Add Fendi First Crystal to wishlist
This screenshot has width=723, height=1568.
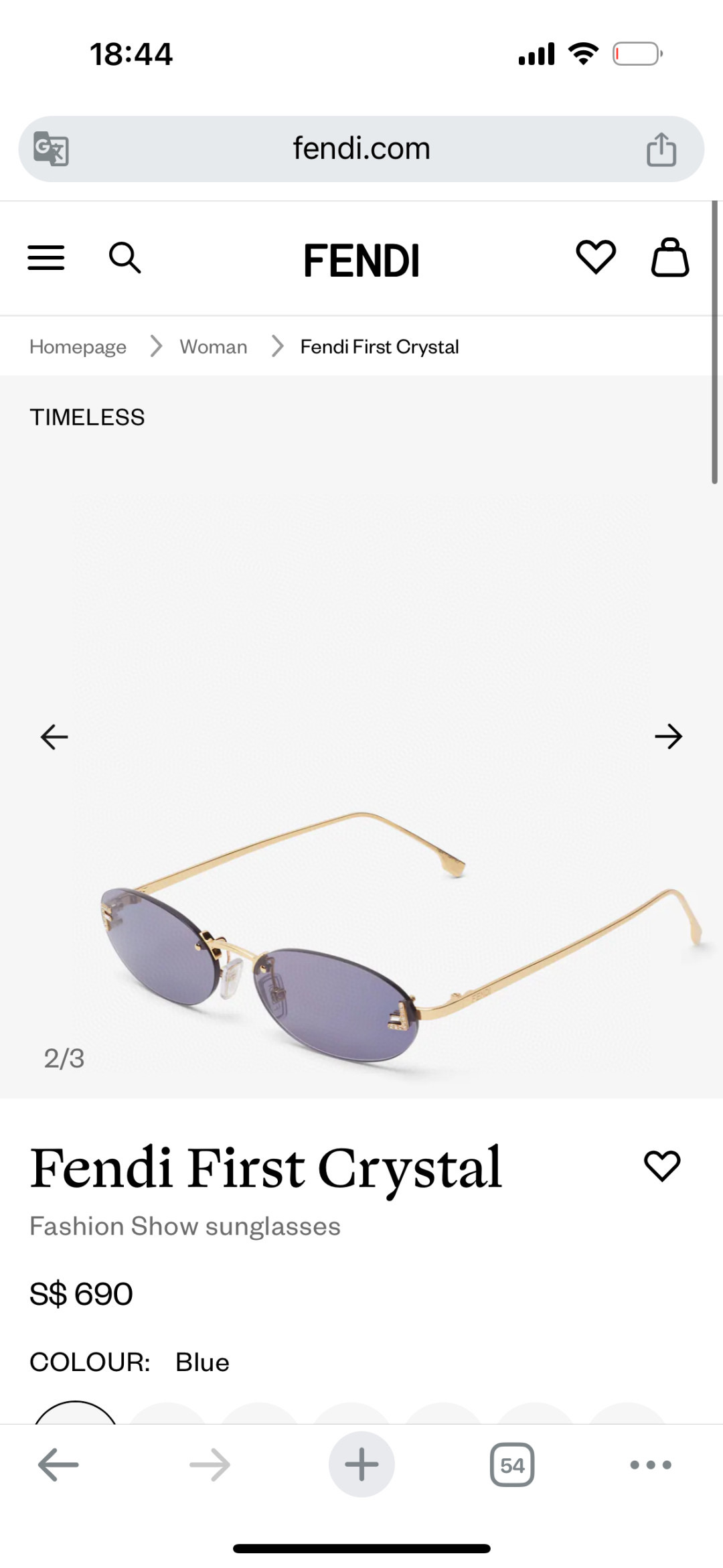pyautogui.click(x=662, y=1166)
